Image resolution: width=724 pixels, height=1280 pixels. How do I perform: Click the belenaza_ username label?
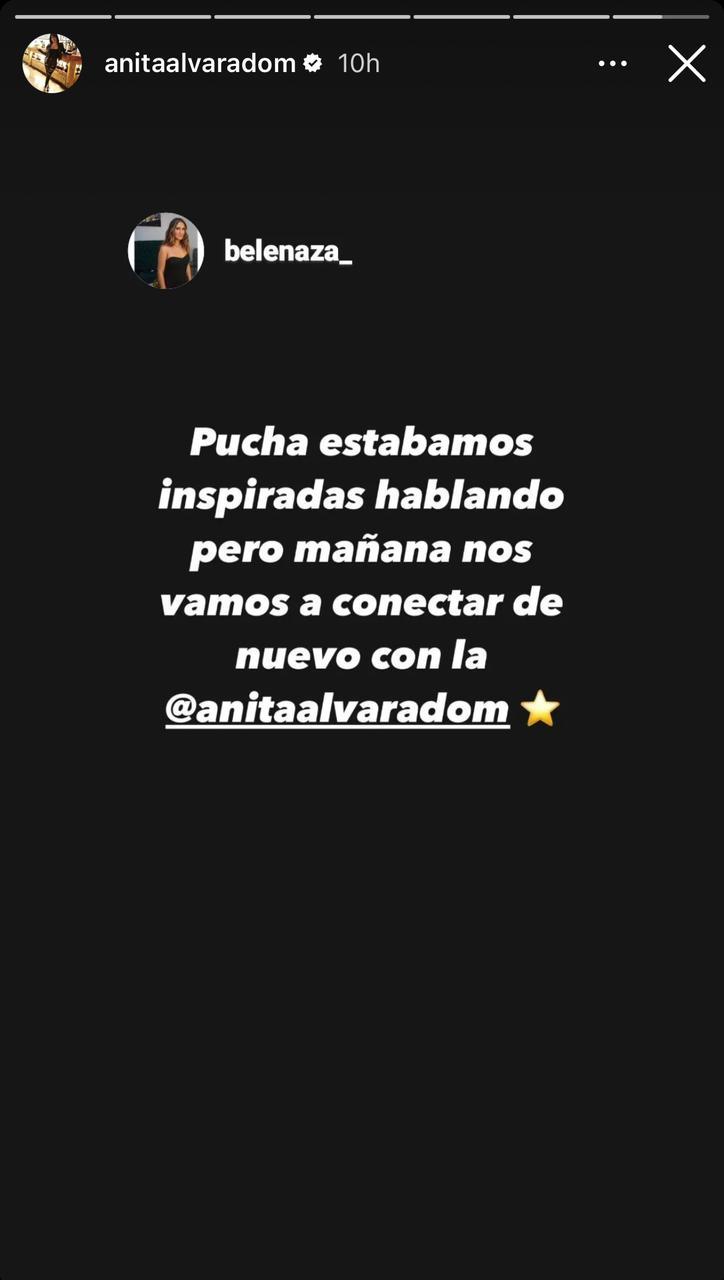pyautogui.click(x=289, y=249)
